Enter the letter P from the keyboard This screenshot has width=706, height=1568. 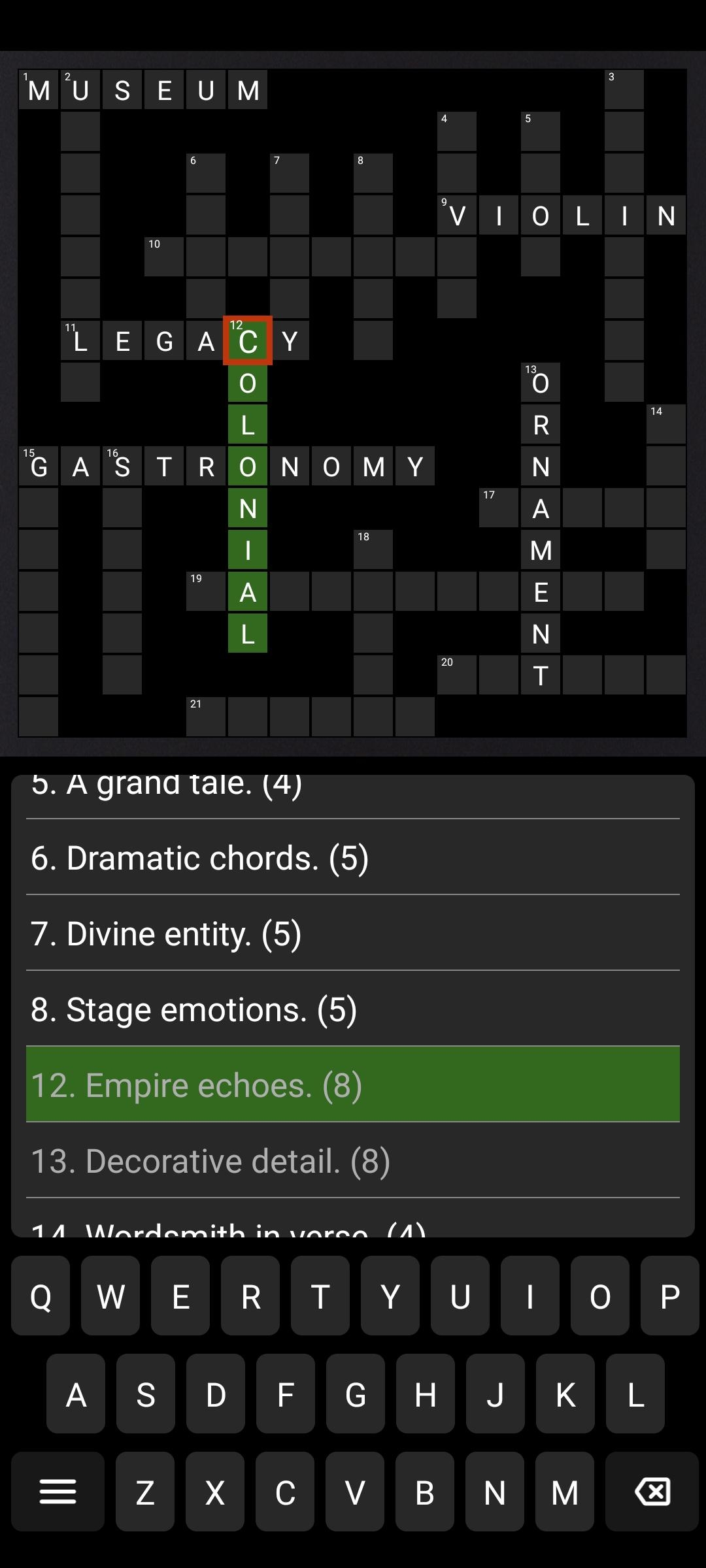pos(669,1296)
